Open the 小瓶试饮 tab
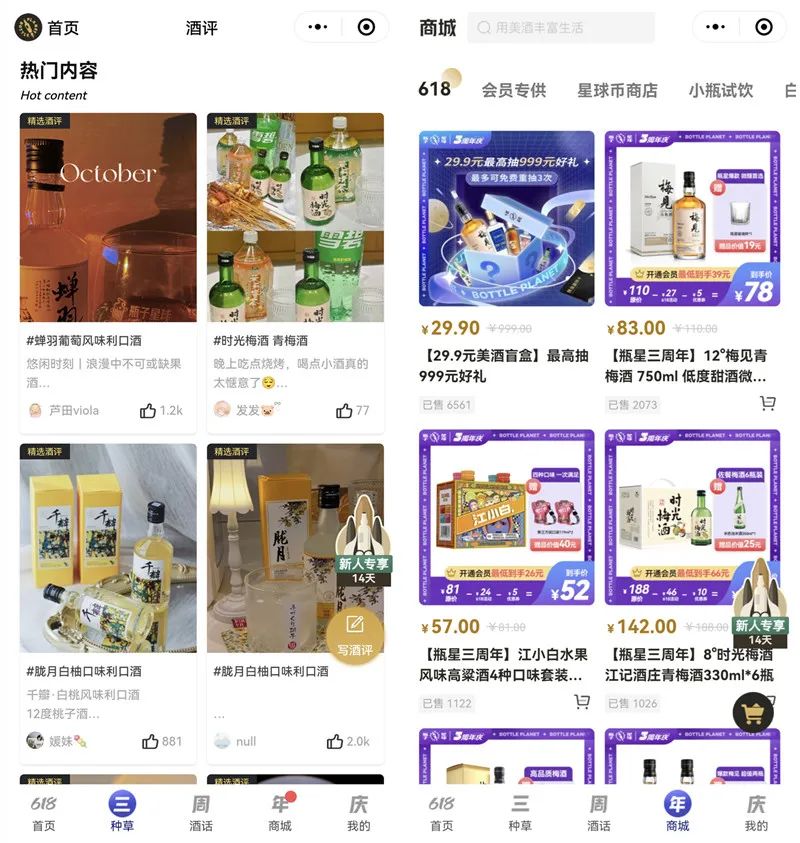The image size is (800, 843). click(x=720, y=90)
